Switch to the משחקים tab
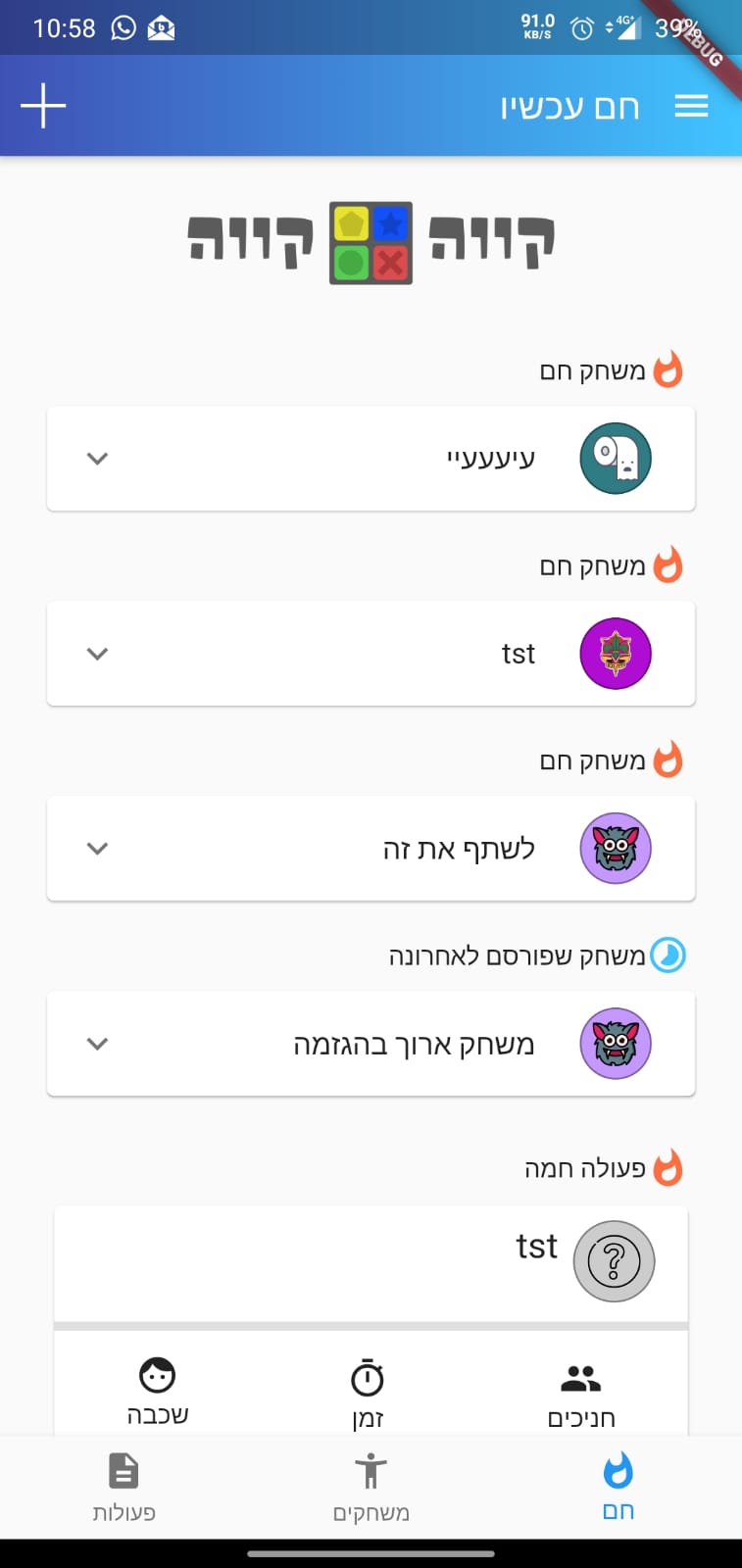Image resolution: width=742 pixels, height=1568 pixels. [x=371, y=1488]
